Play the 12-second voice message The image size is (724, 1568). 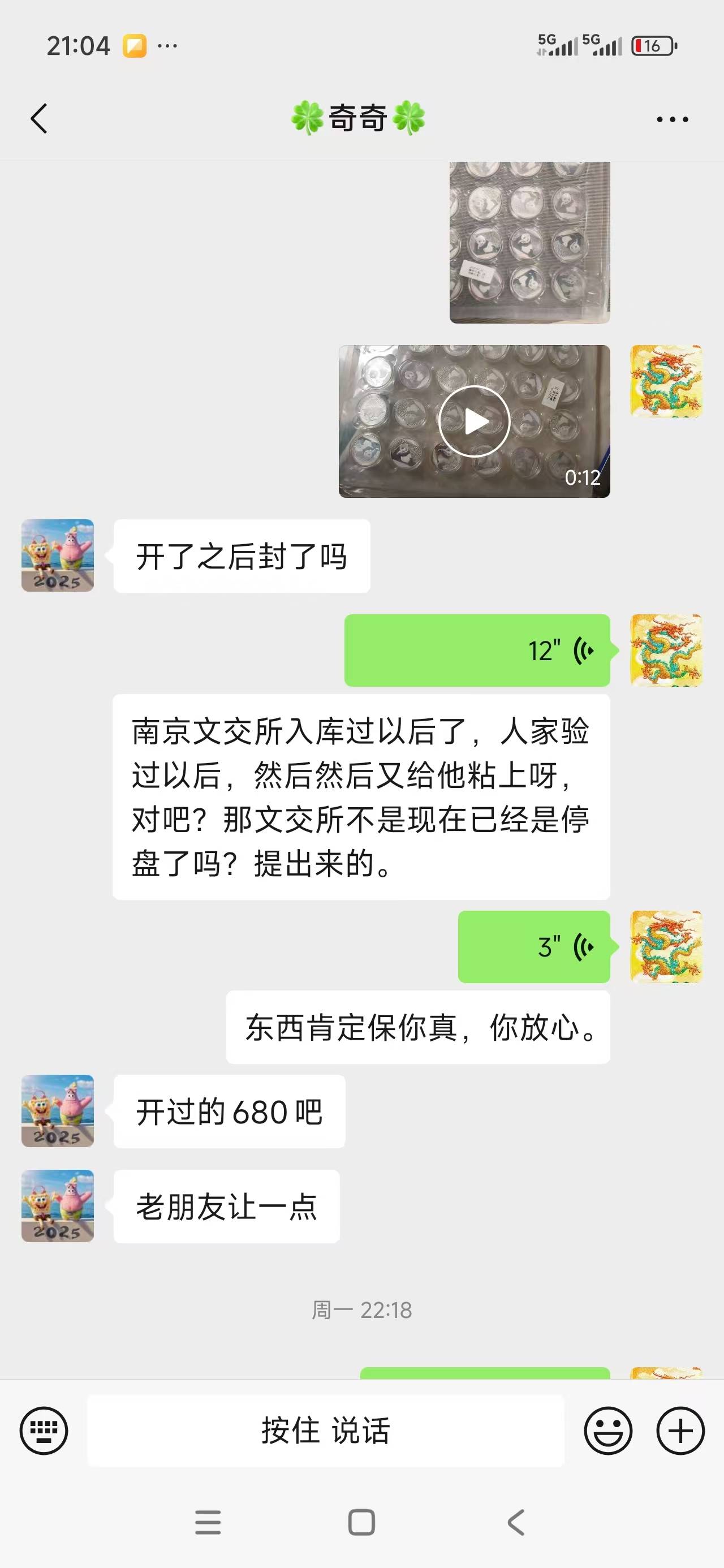[x=477, y=650]
